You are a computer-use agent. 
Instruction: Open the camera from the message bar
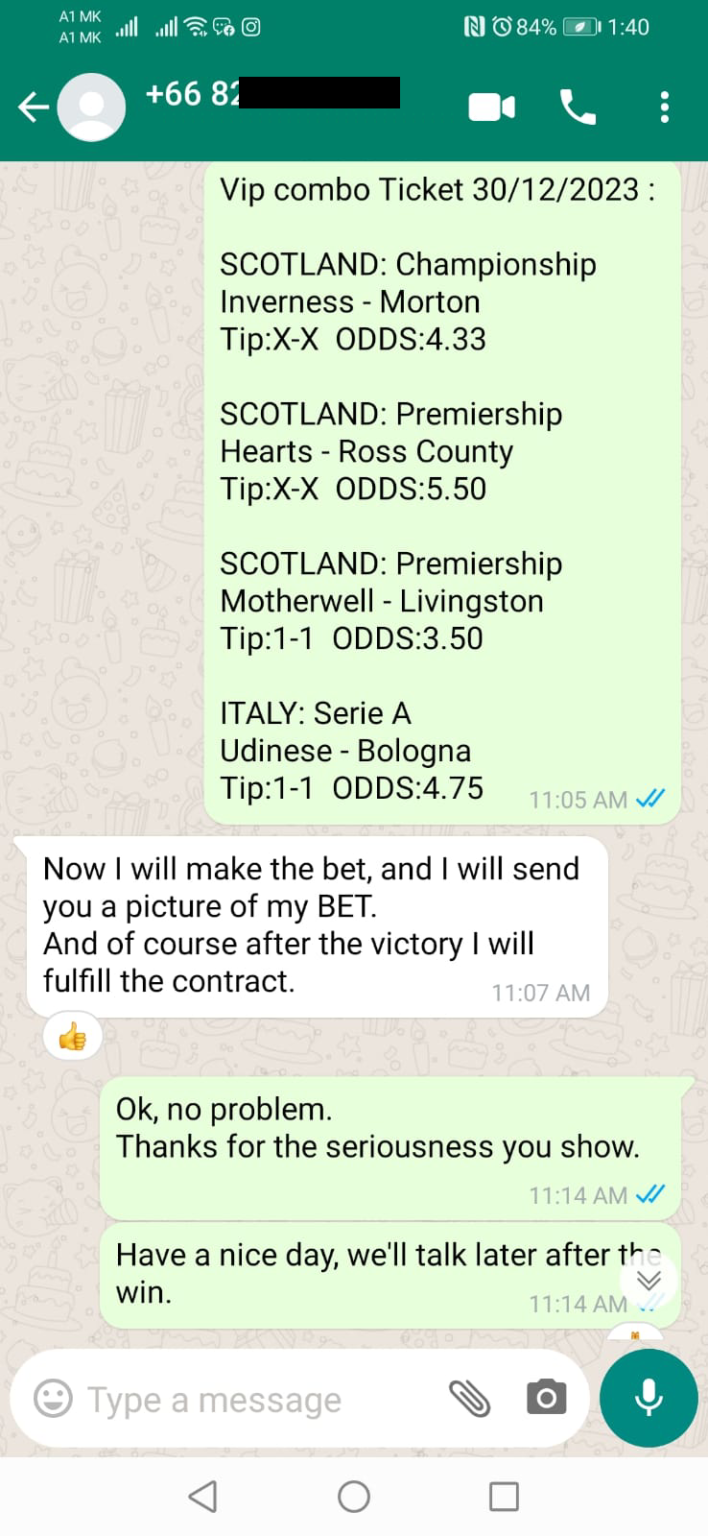(x=546, y=1398)
